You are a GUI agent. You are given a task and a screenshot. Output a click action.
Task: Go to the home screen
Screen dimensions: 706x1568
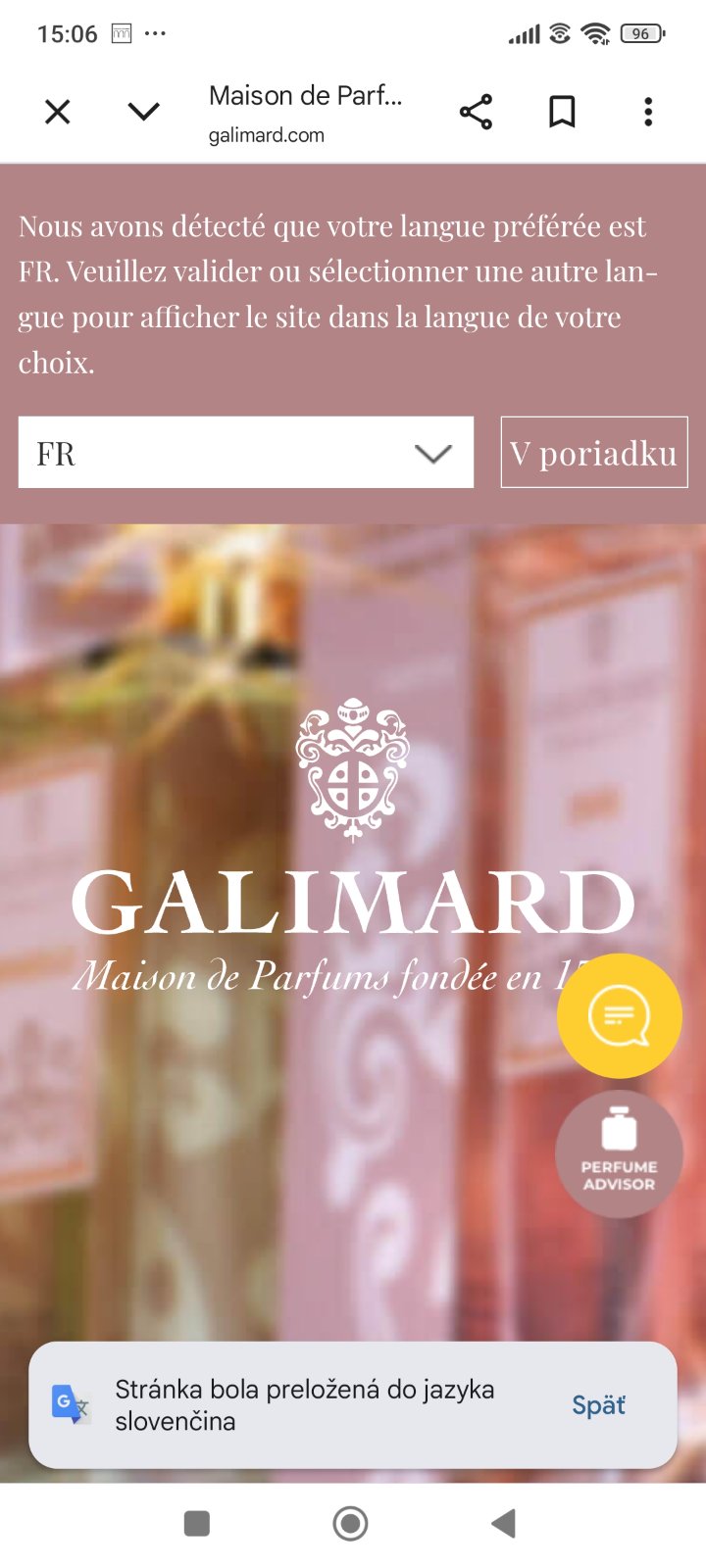coord(350,1524)
